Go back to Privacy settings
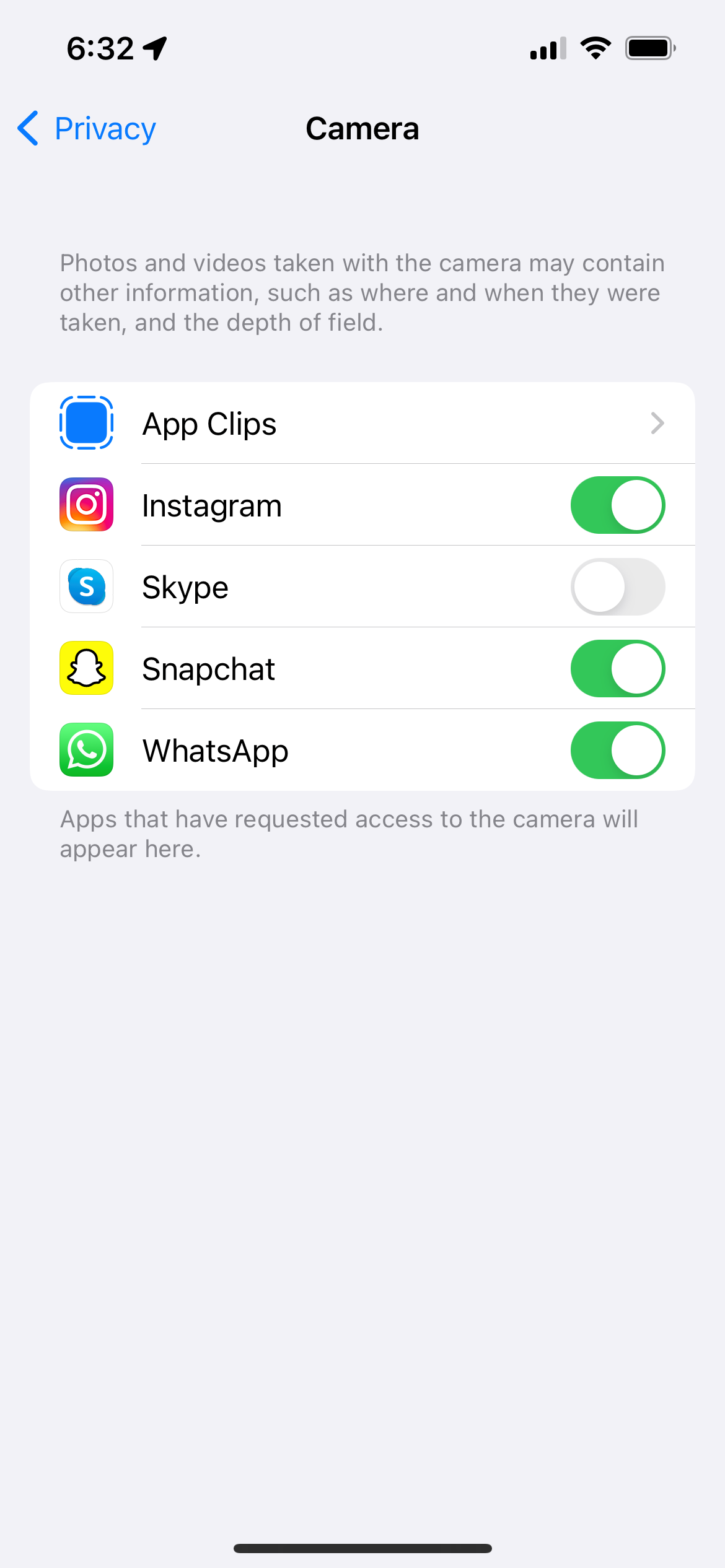The width and height of the screenshot is (725, 1568). 87,129
